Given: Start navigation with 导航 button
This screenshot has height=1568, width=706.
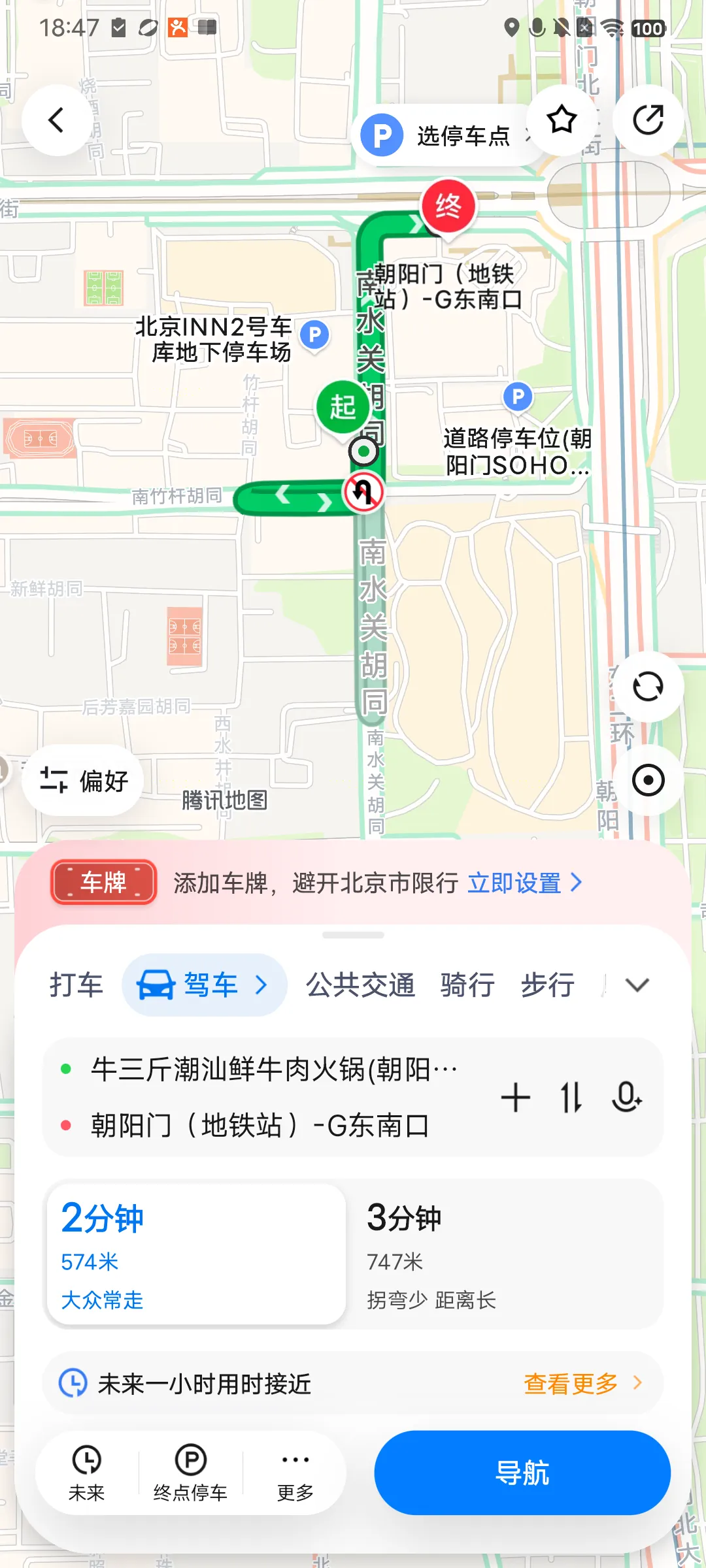Looking at the screenshot, I should (522, 1473).
